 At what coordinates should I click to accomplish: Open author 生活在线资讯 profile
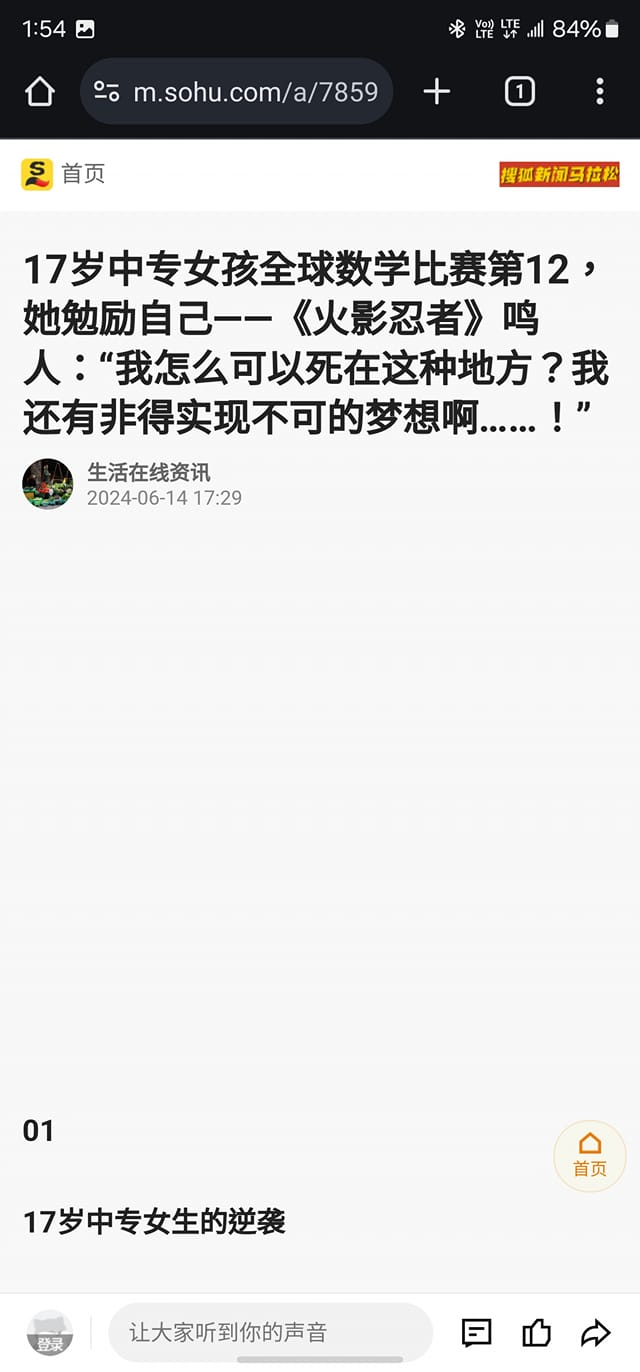[x=148, y=472]
